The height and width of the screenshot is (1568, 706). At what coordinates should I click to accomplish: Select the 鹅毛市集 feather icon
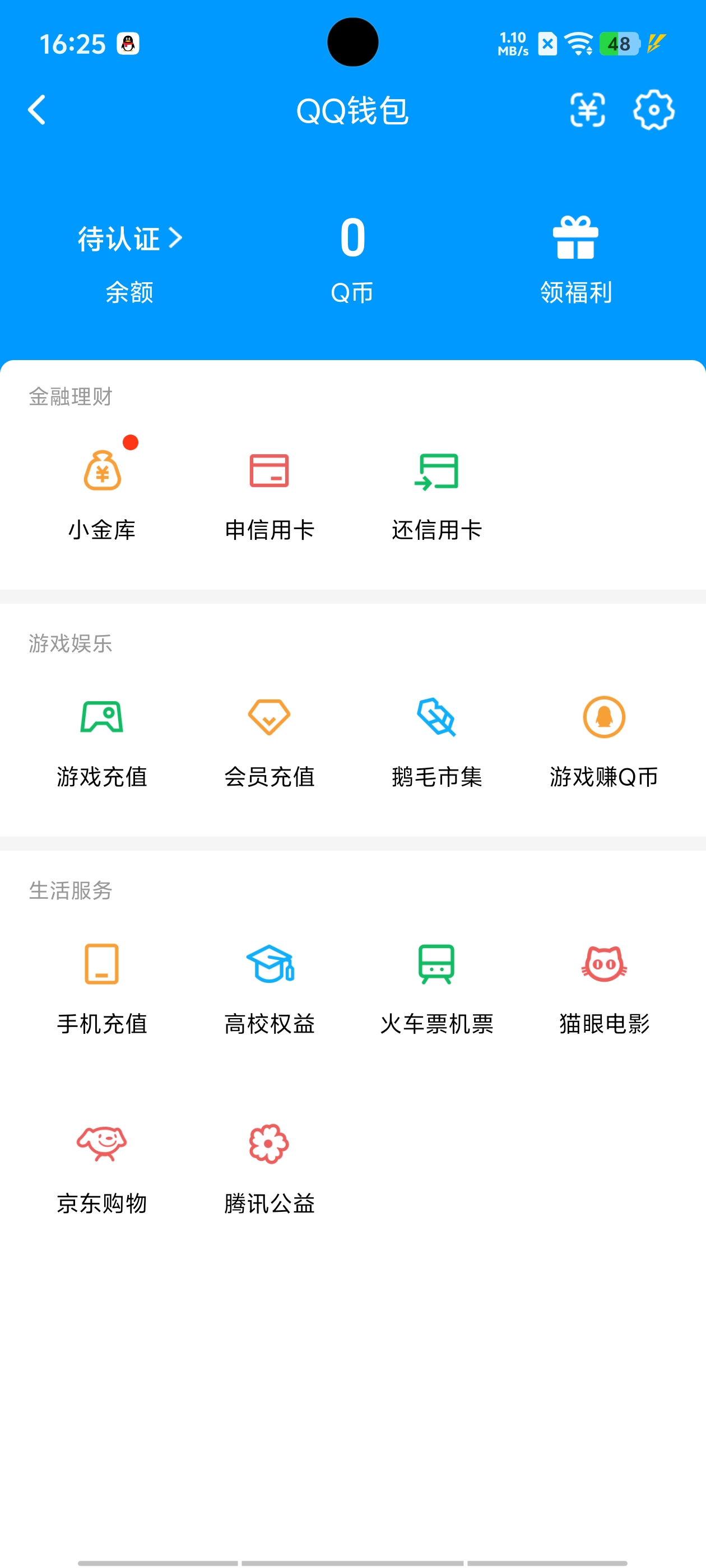[x=436, y=718]
